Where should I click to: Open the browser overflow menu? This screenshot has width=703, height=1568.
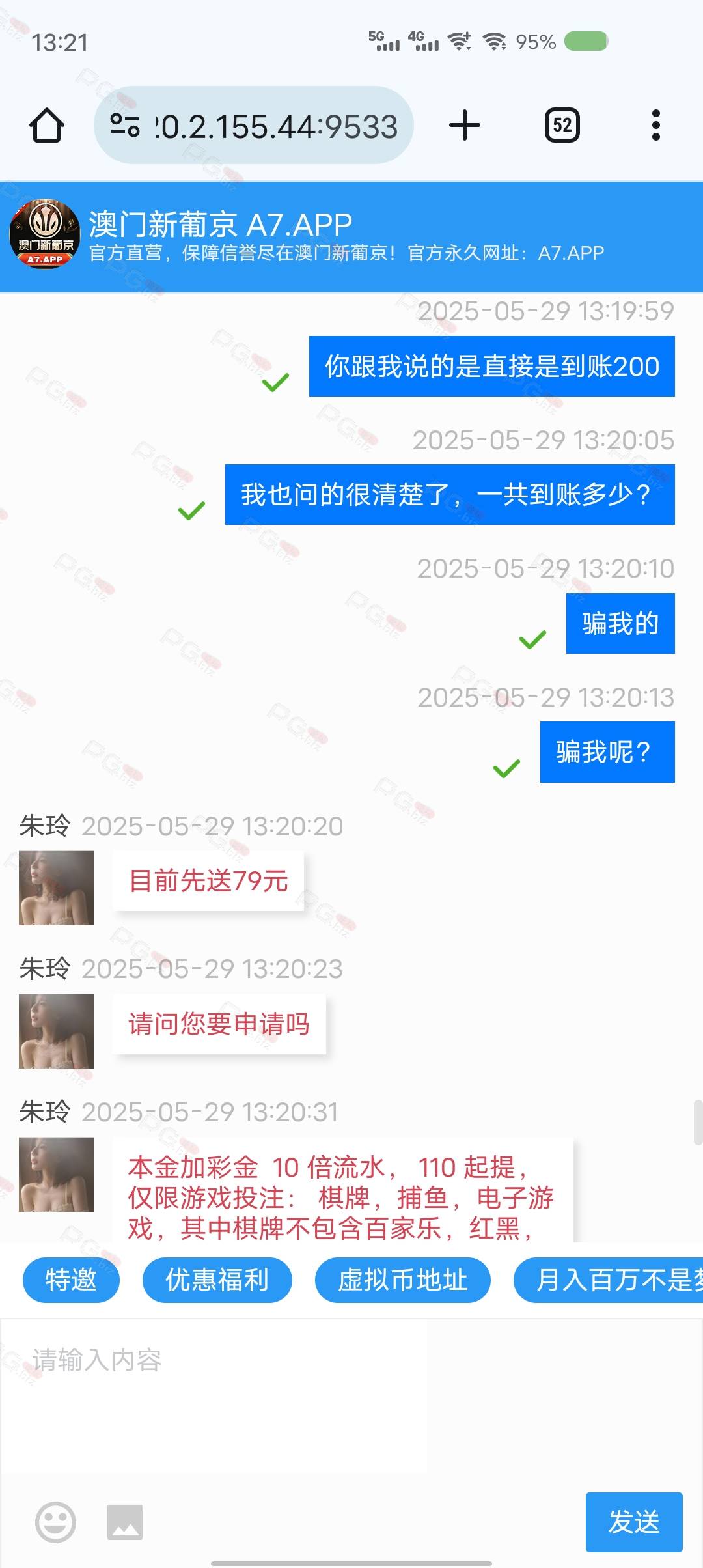point(655,125)
